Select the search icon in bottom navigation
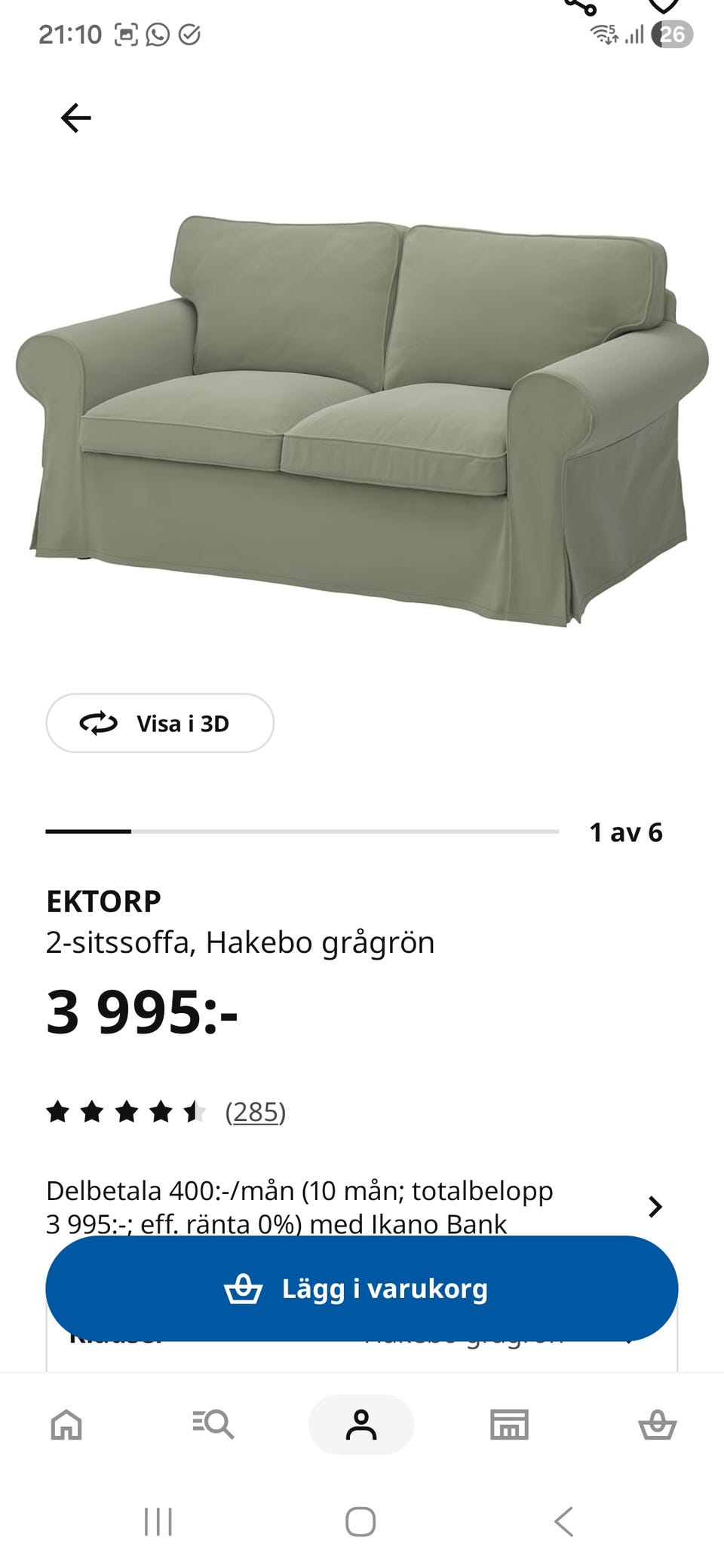 tap(214, 1425)
